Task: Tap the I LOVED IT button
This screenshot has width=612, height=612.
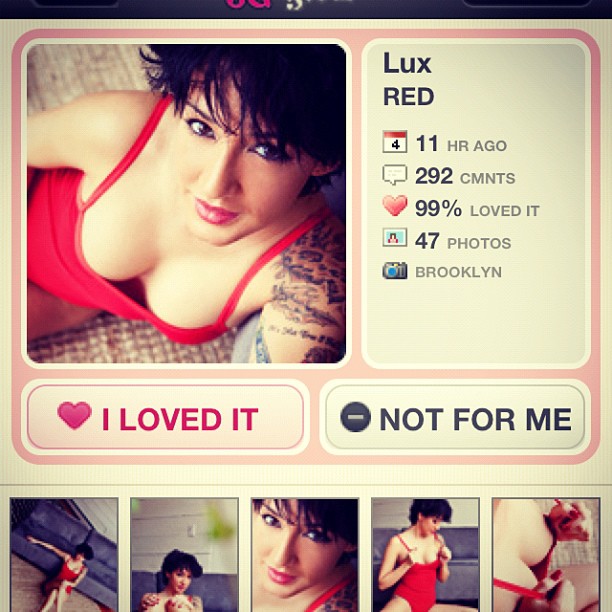Action: click(165, 417)
